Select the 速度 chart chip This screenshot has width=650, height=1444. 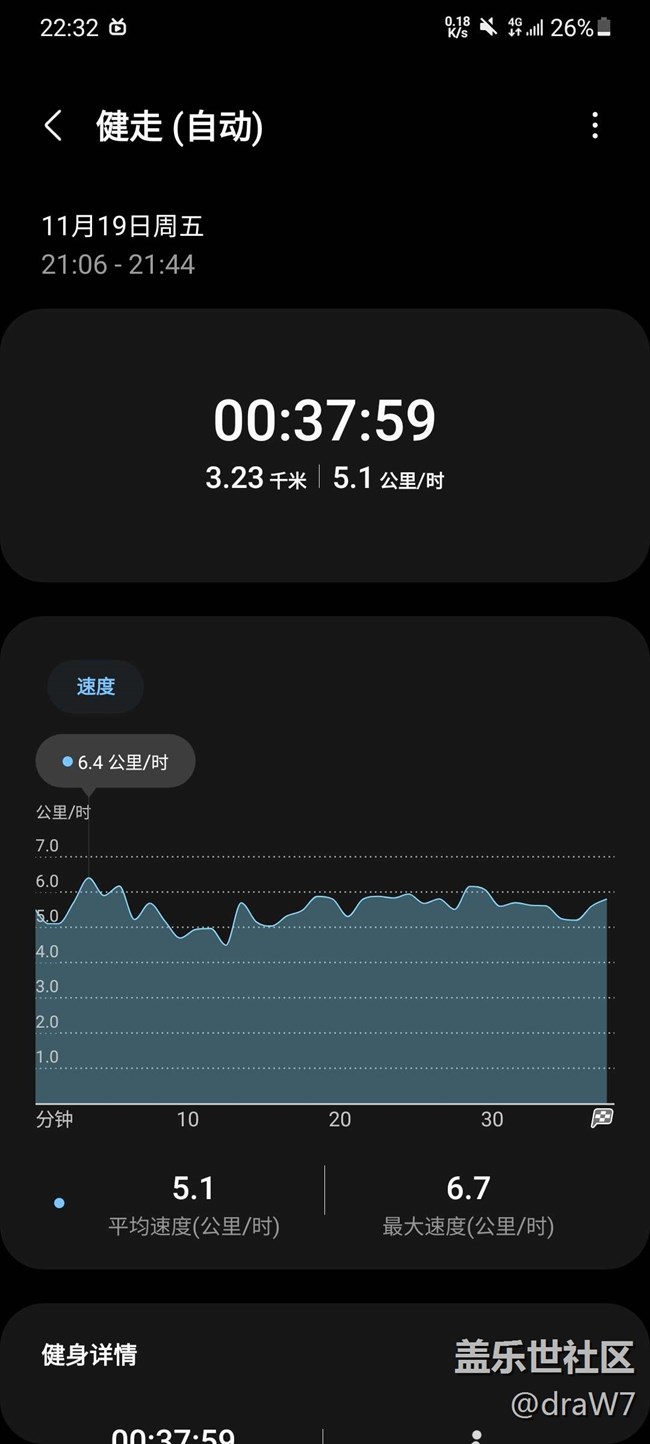[96, 687]
